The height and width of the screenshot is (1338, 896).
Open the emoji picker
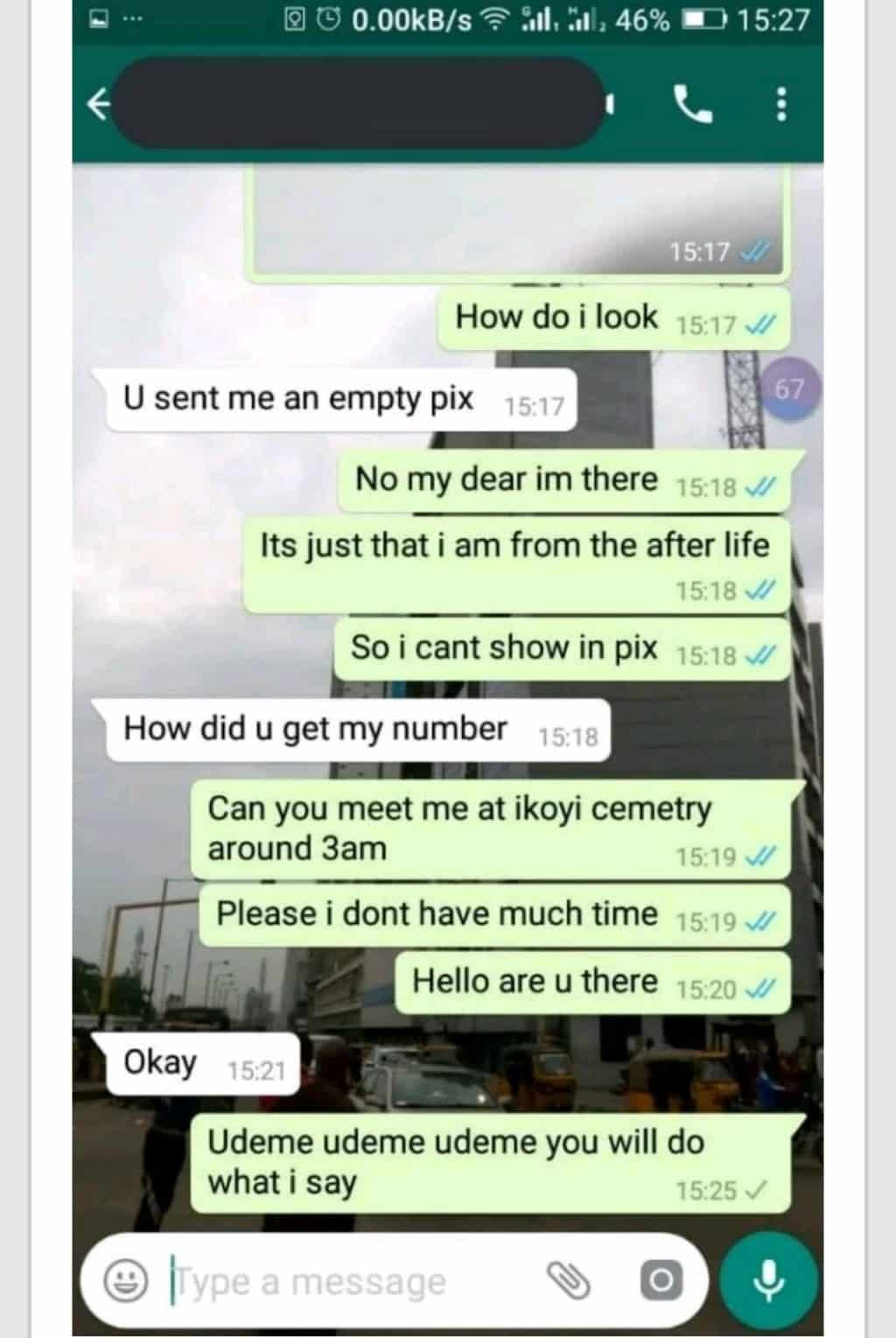[x=125, y=1282]
